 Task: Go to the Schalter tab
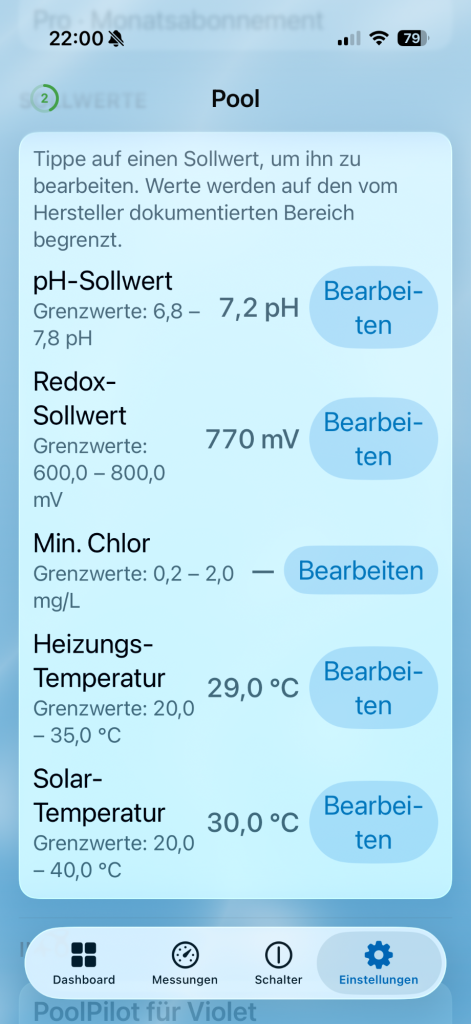click(x=278, y=963)
